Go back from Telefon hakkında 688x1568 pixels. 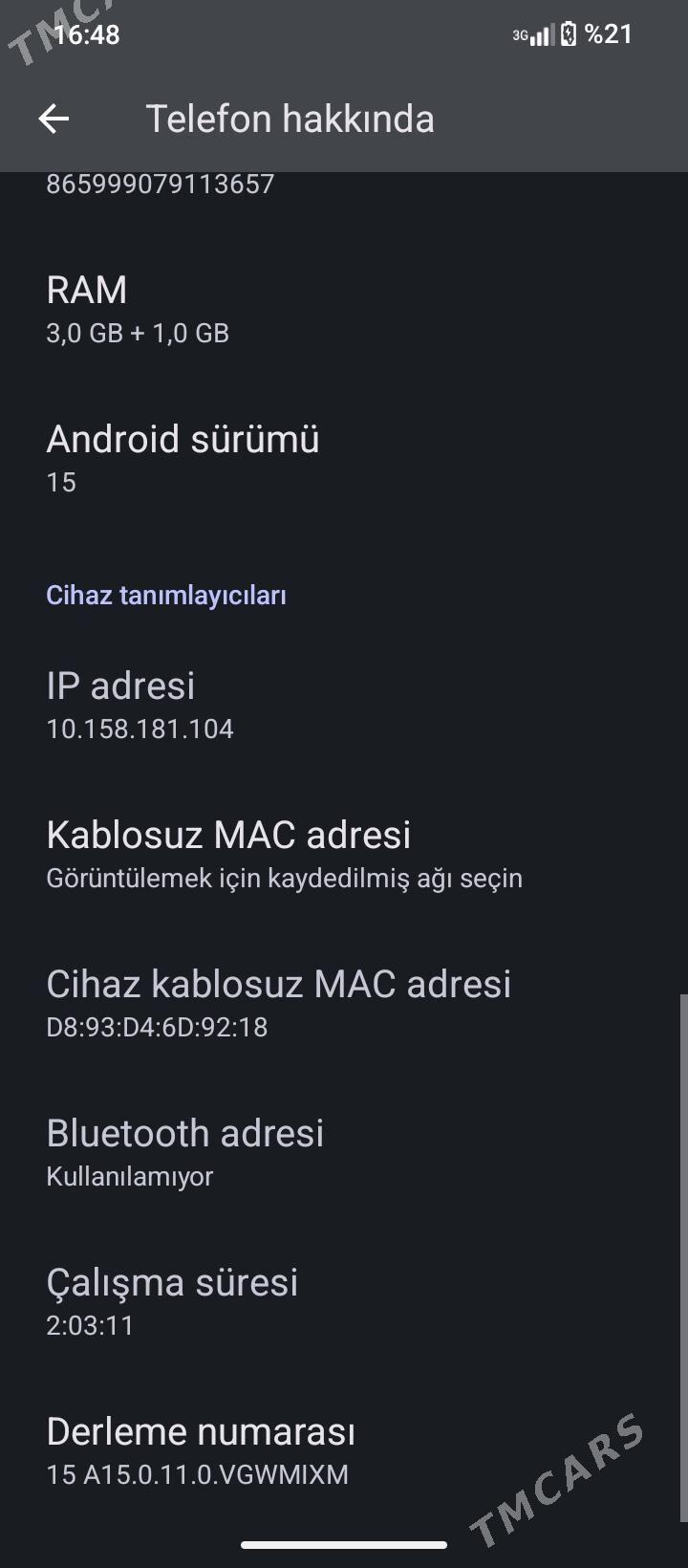[54, 119]
